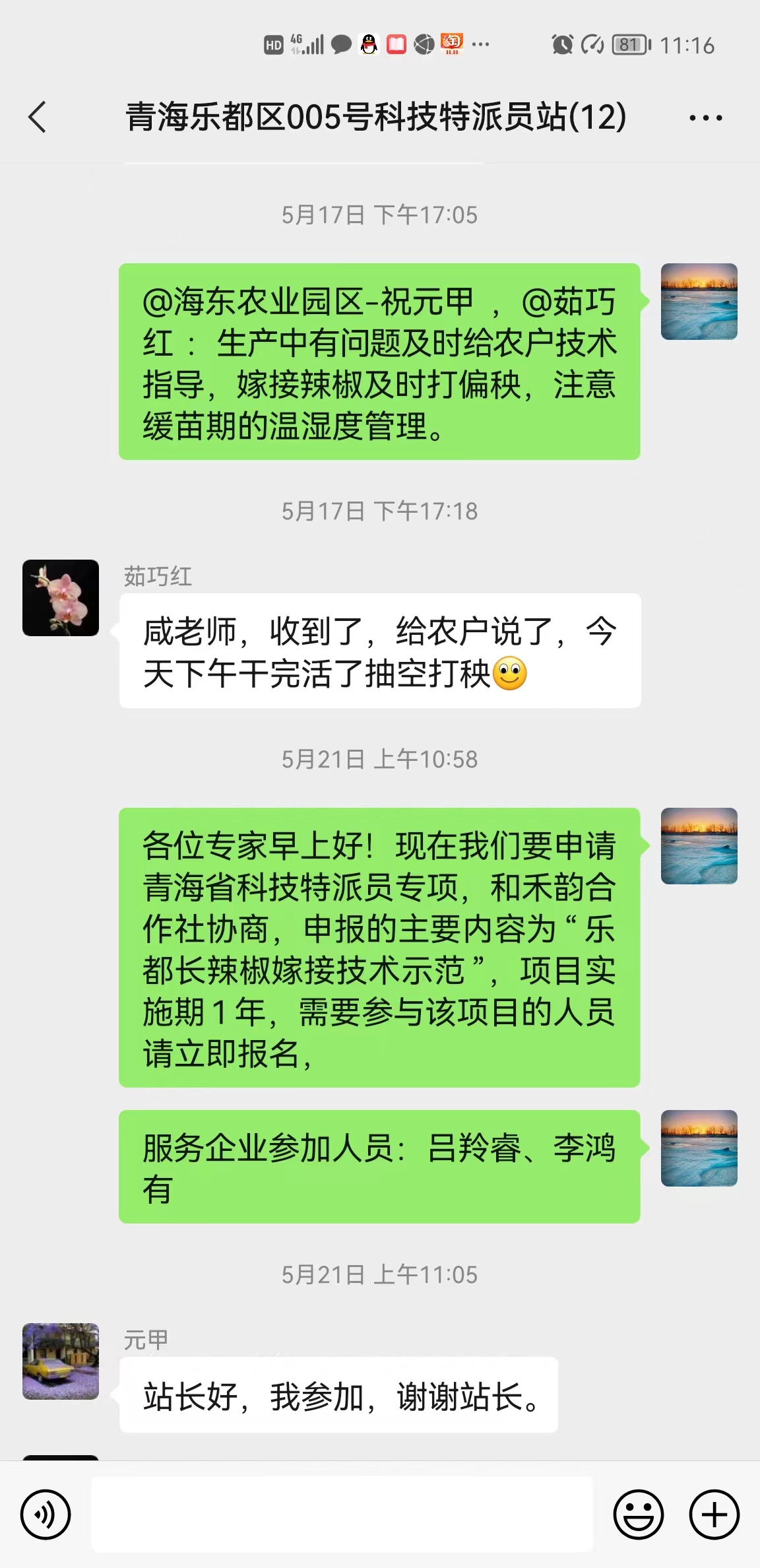Open 元甲's profile avatar
The width and height of the screenshot is (760, 1568).
point(61,1361)
